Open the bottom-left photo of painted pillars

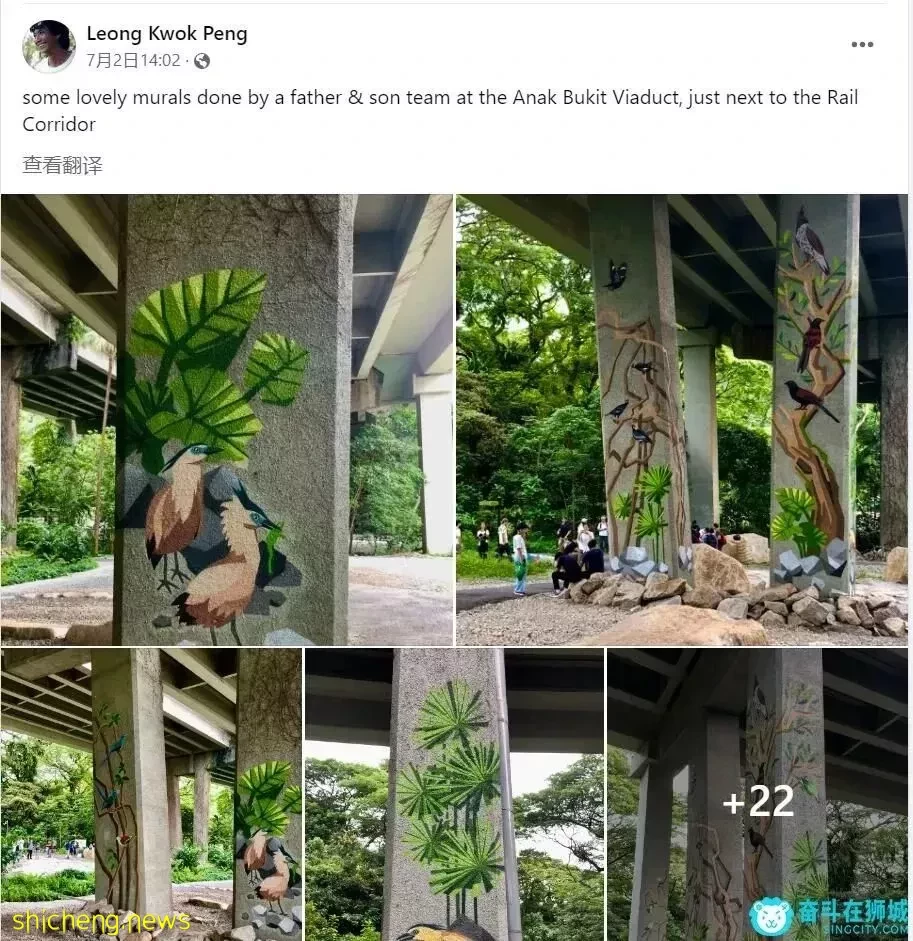point(151,794)
